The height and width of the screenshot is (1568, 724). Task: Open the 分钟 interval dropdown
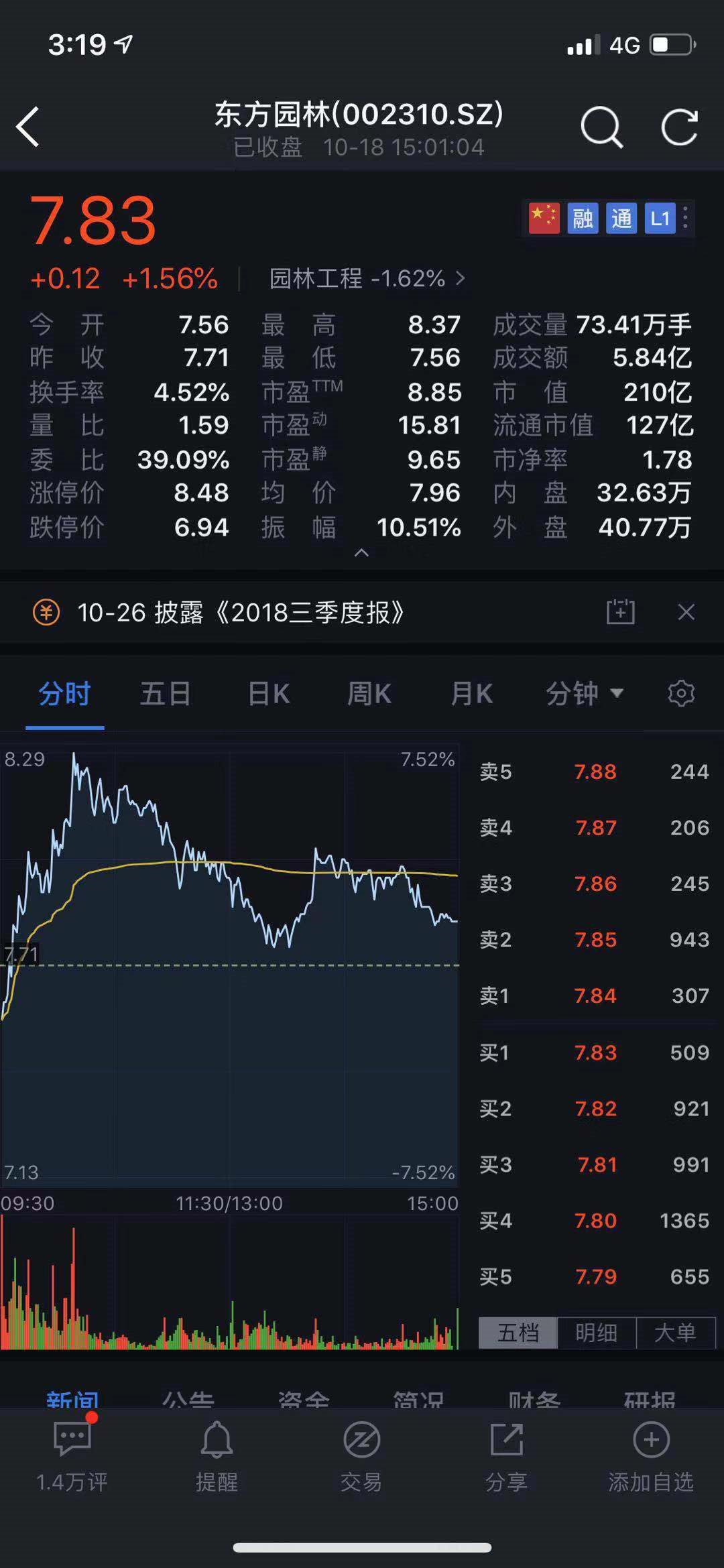(x=584, y=694)
